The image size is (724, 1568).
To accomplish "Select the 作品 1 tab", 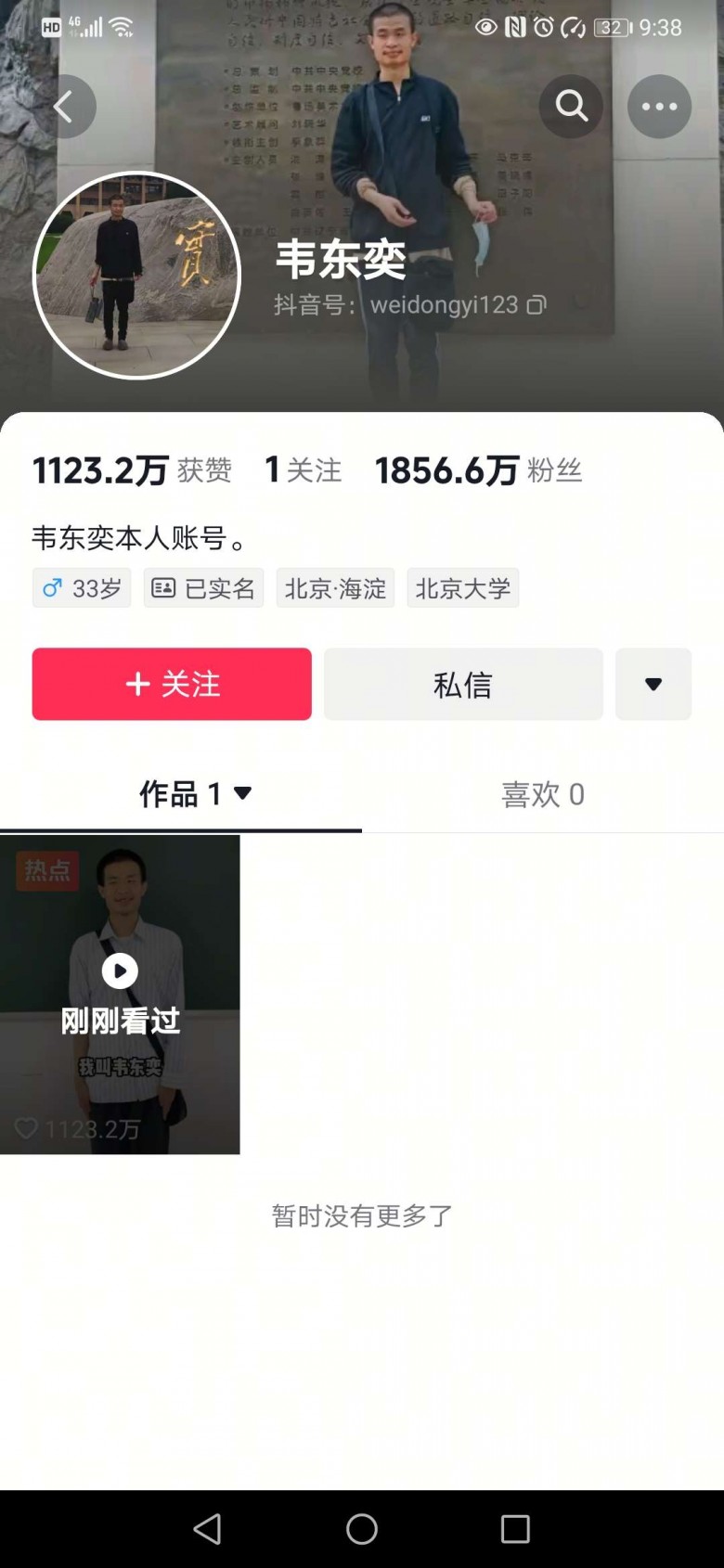I will [x=181, y=794].
